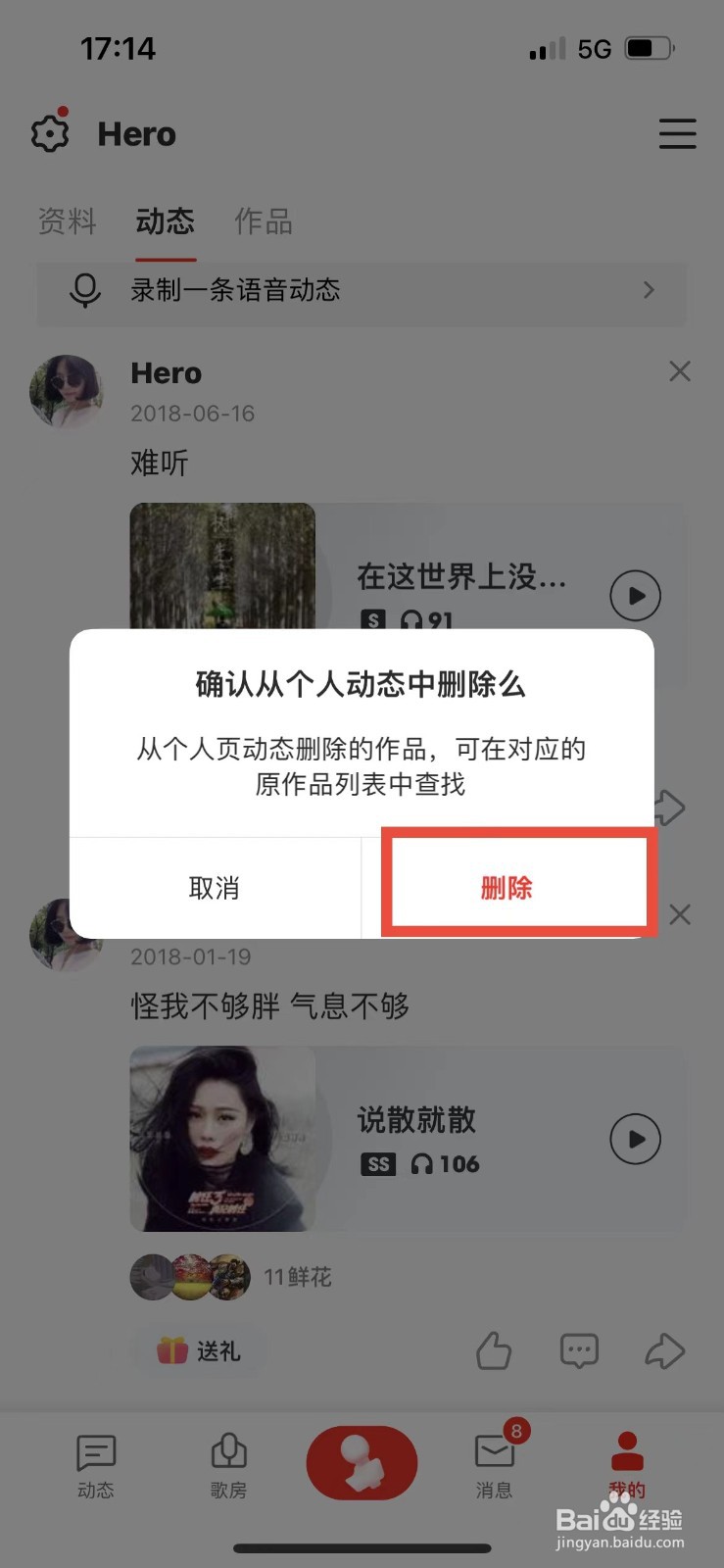Switch to the 资料 tab
Viewport: 724px width, 1568px height.
click(67, 223)
